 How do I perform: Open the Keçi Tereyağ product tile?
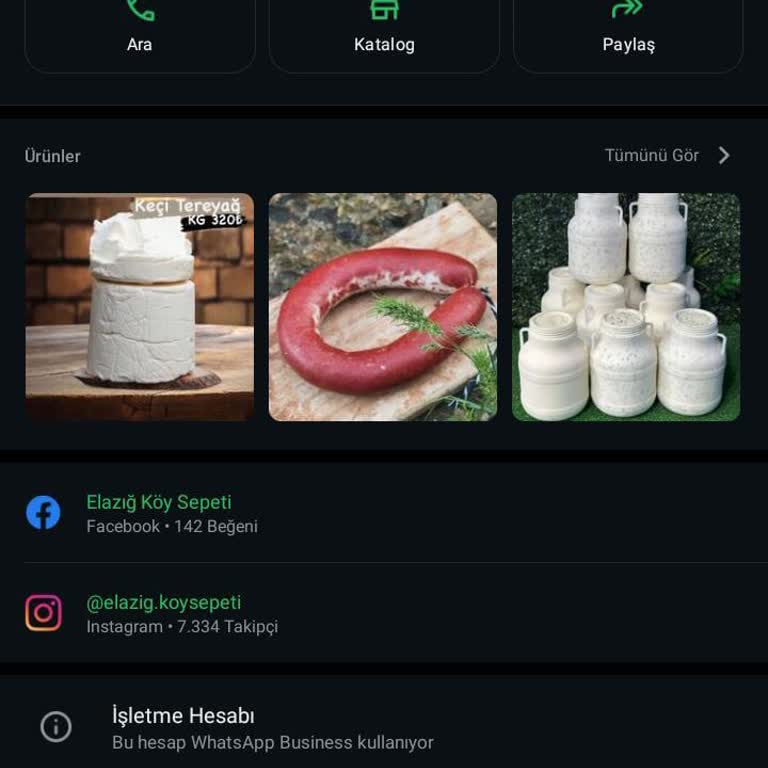[140, 307]
